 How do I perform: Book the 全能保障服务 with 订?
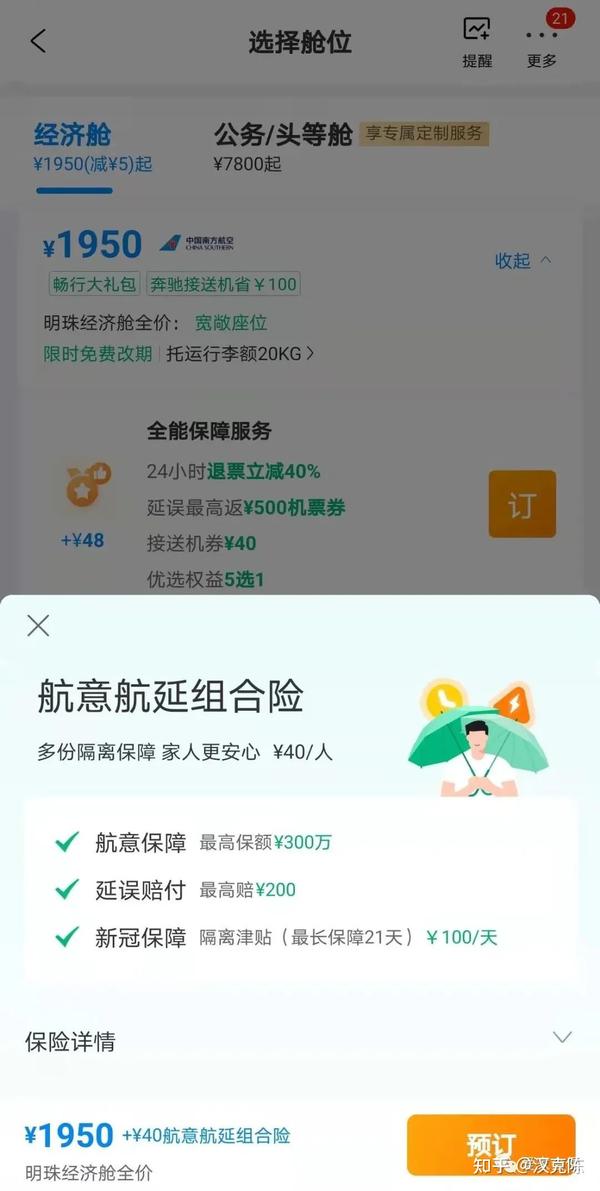(x=522, y=504)
